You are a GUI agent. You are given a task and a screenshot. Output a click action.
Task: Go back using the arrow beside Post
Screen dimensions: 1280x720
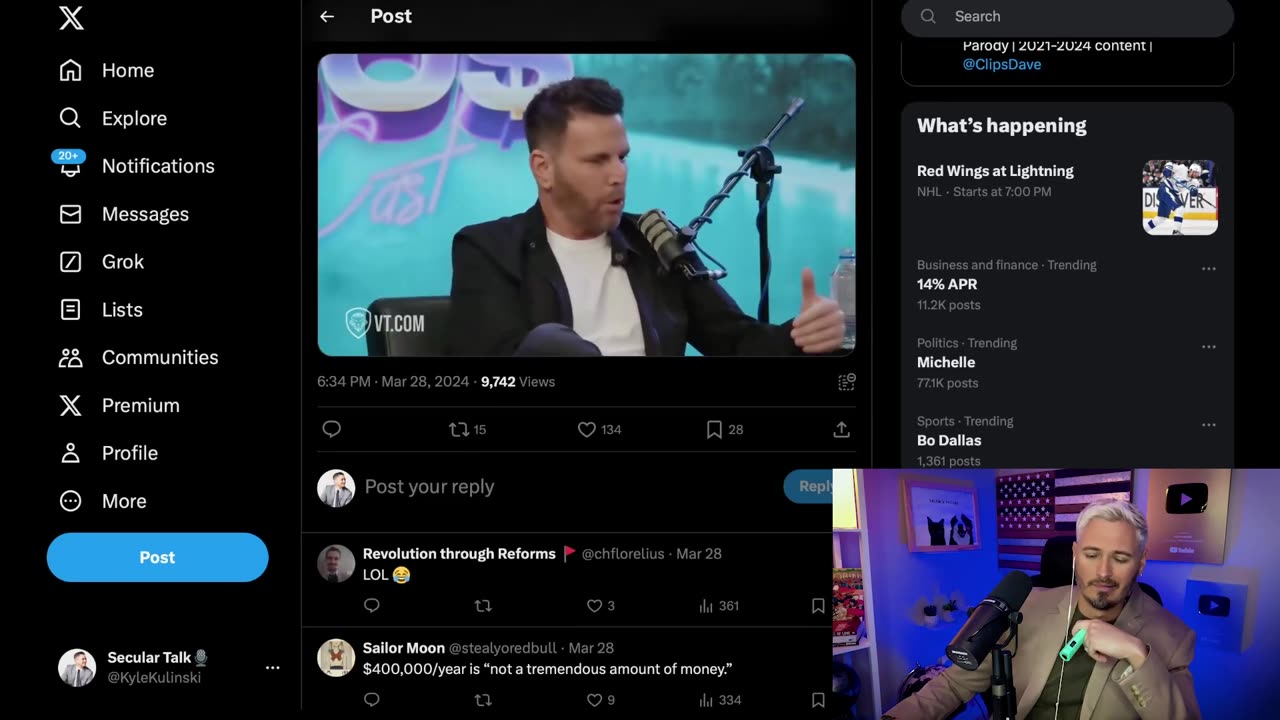327,16
